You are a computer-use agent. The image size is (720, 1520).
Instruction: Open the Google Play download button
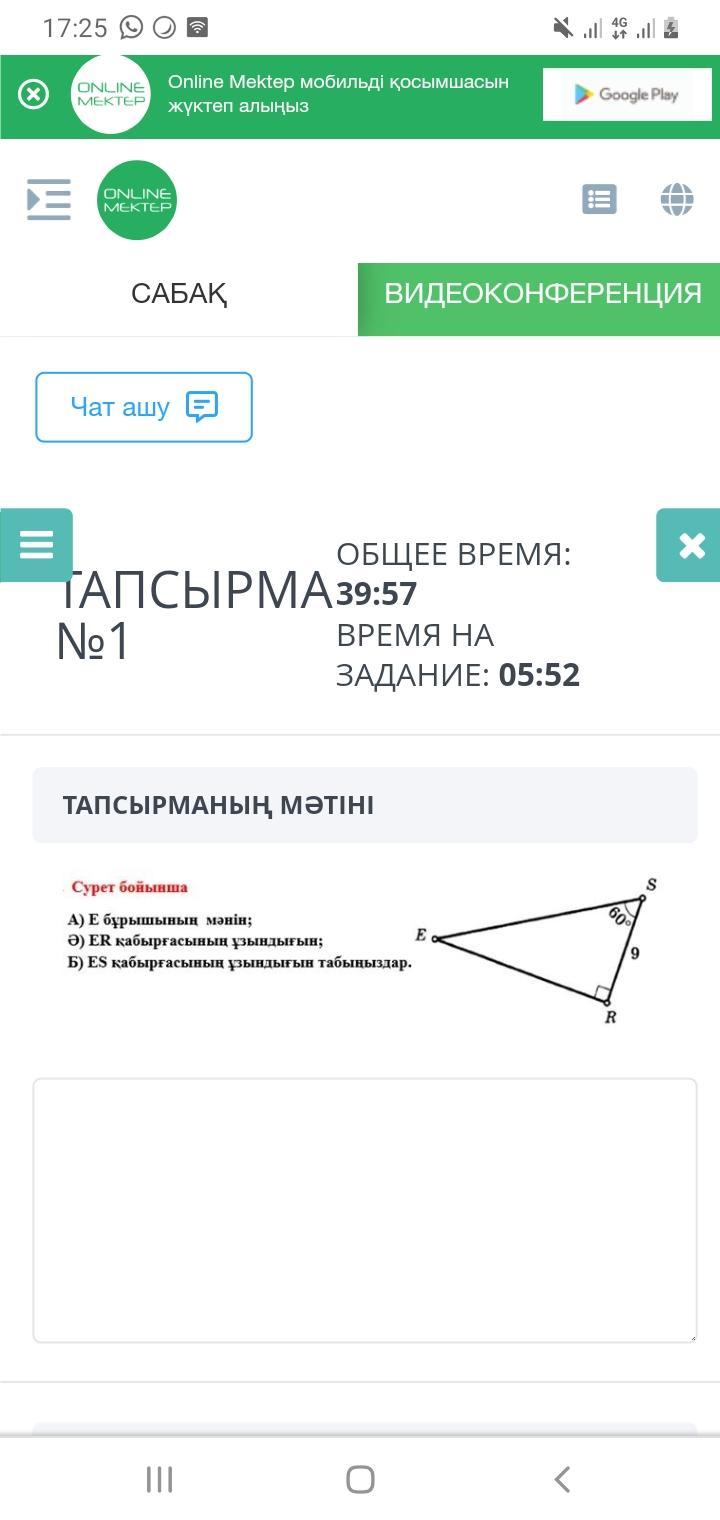pos(627,95)
